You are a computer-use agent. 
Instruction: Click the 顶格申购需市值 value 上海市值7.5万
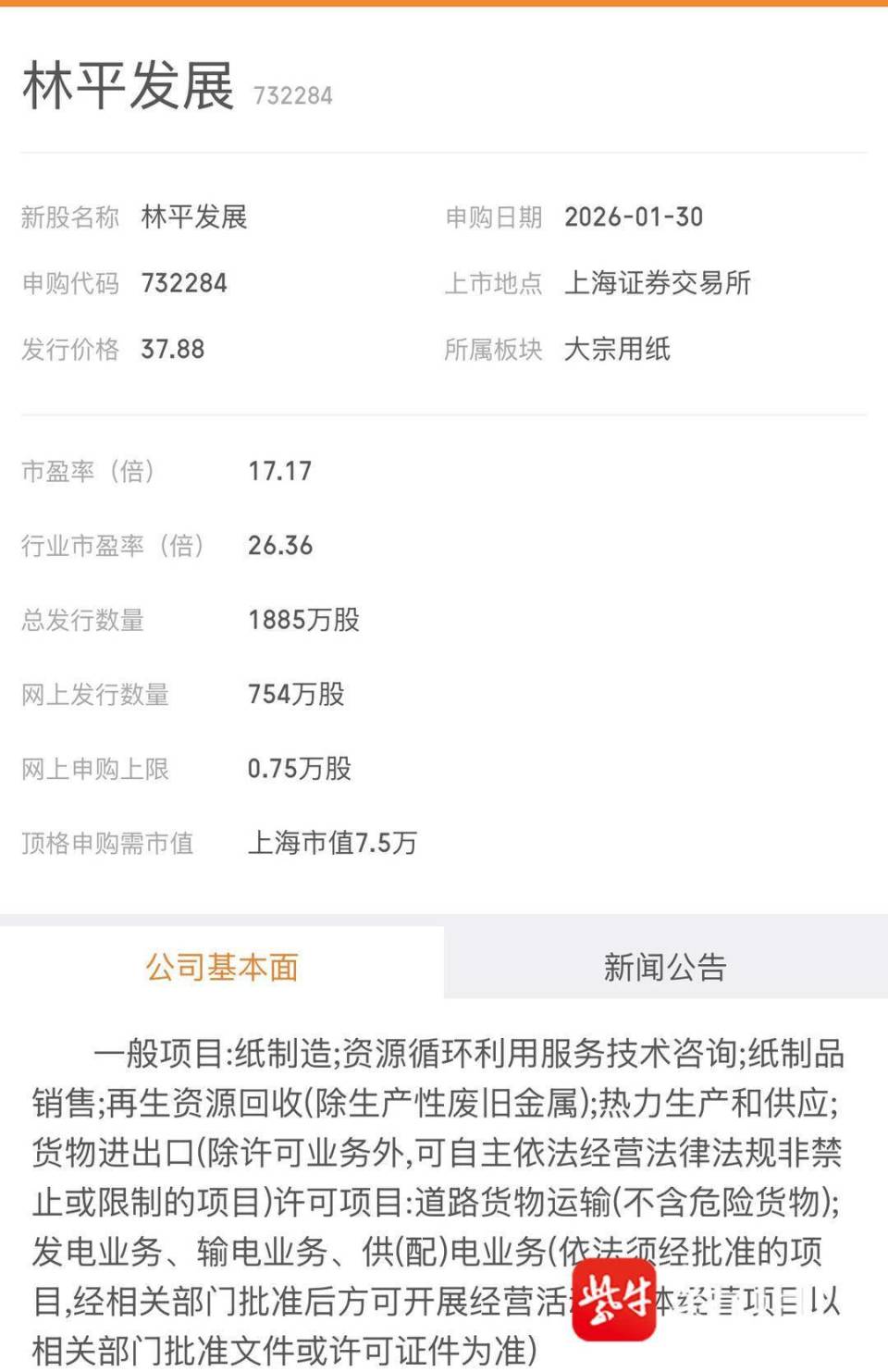pyautogui.click(x=333, y=843)
